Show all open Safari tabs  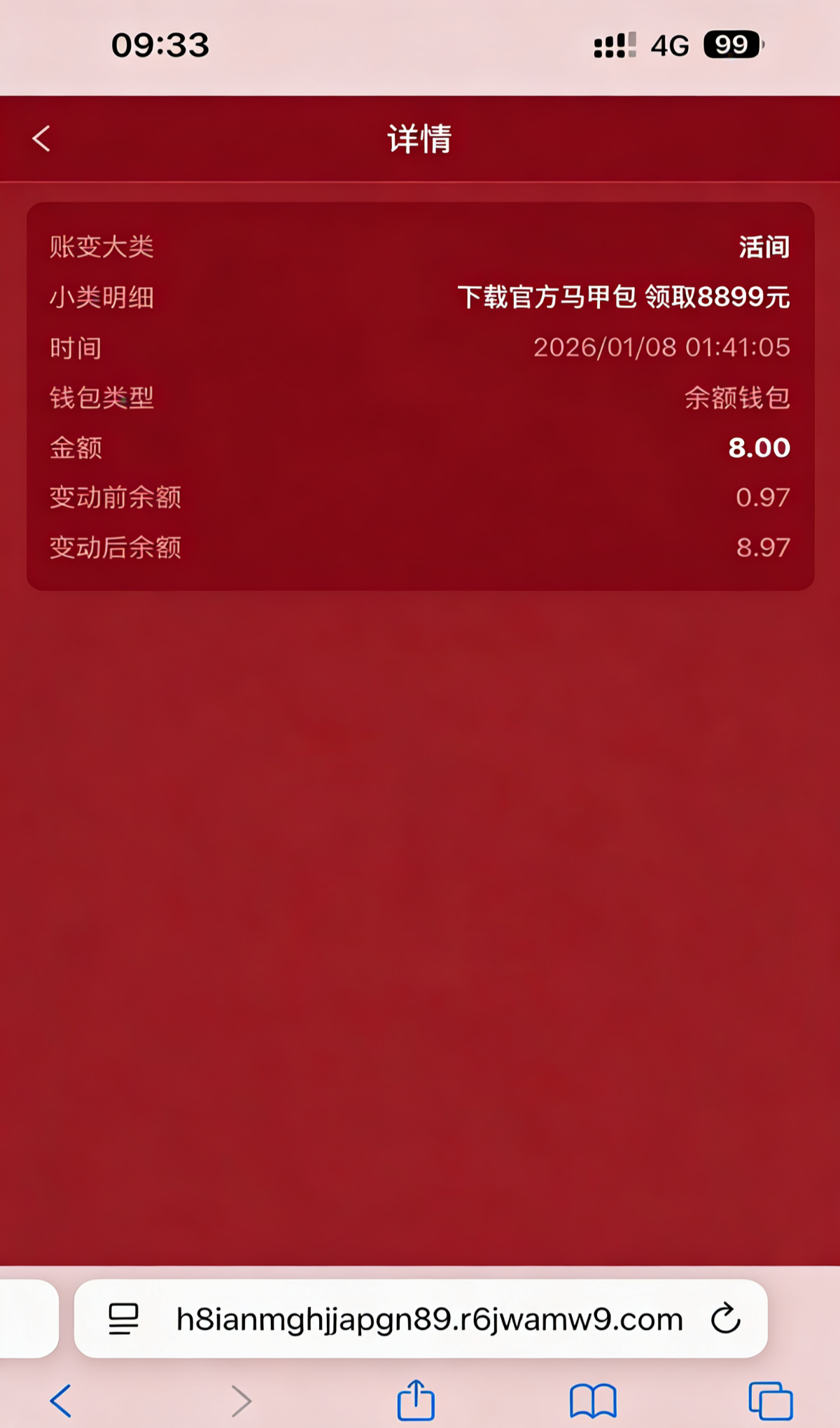pos(770,1401)
